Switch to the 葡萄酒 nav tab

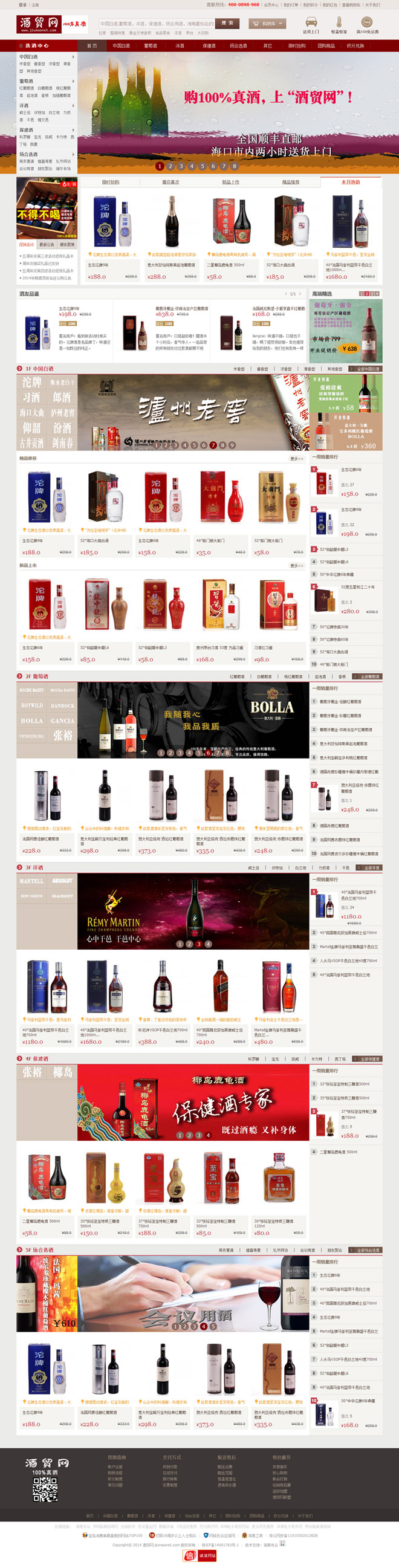[151, 46]
